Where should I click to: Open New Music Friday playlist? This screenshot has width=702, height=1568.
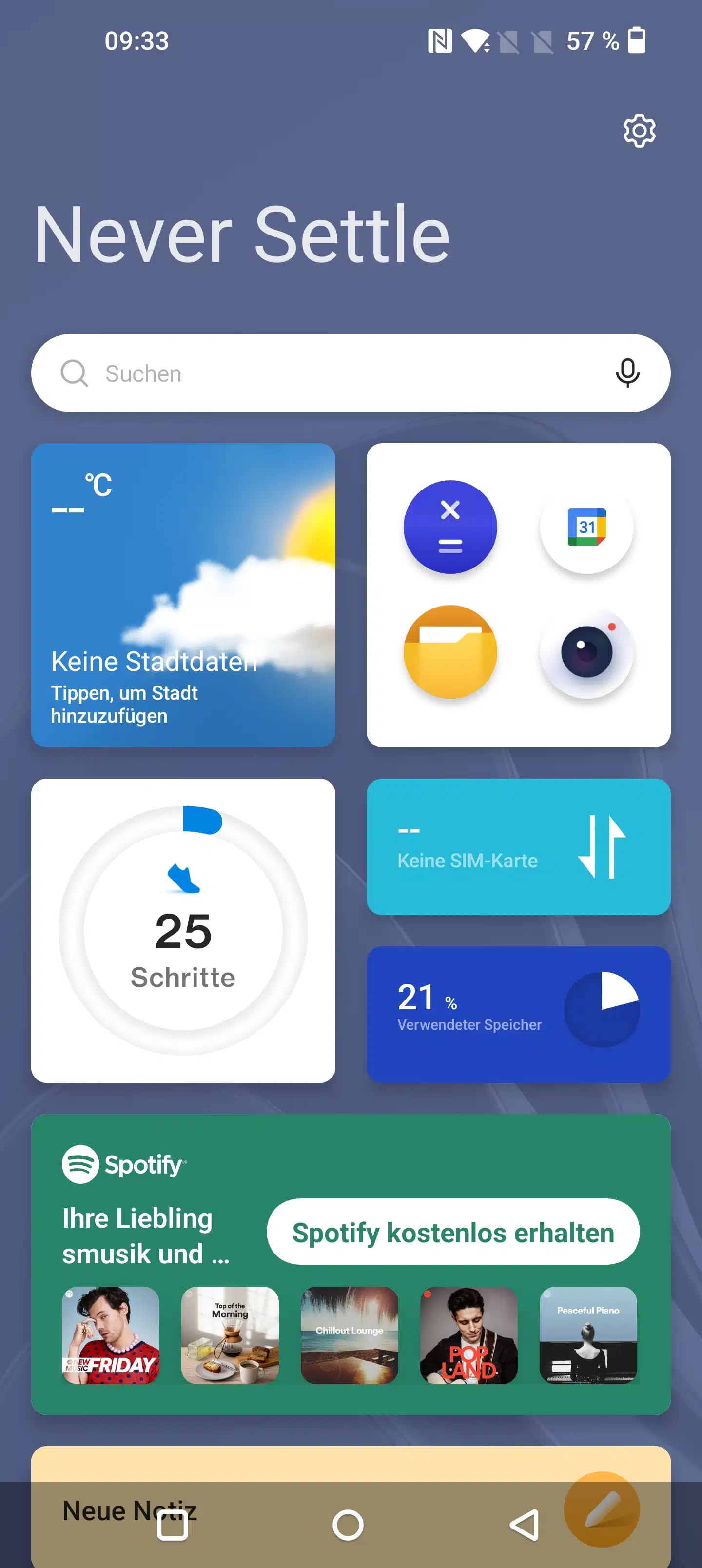(x=111, y=1335)
